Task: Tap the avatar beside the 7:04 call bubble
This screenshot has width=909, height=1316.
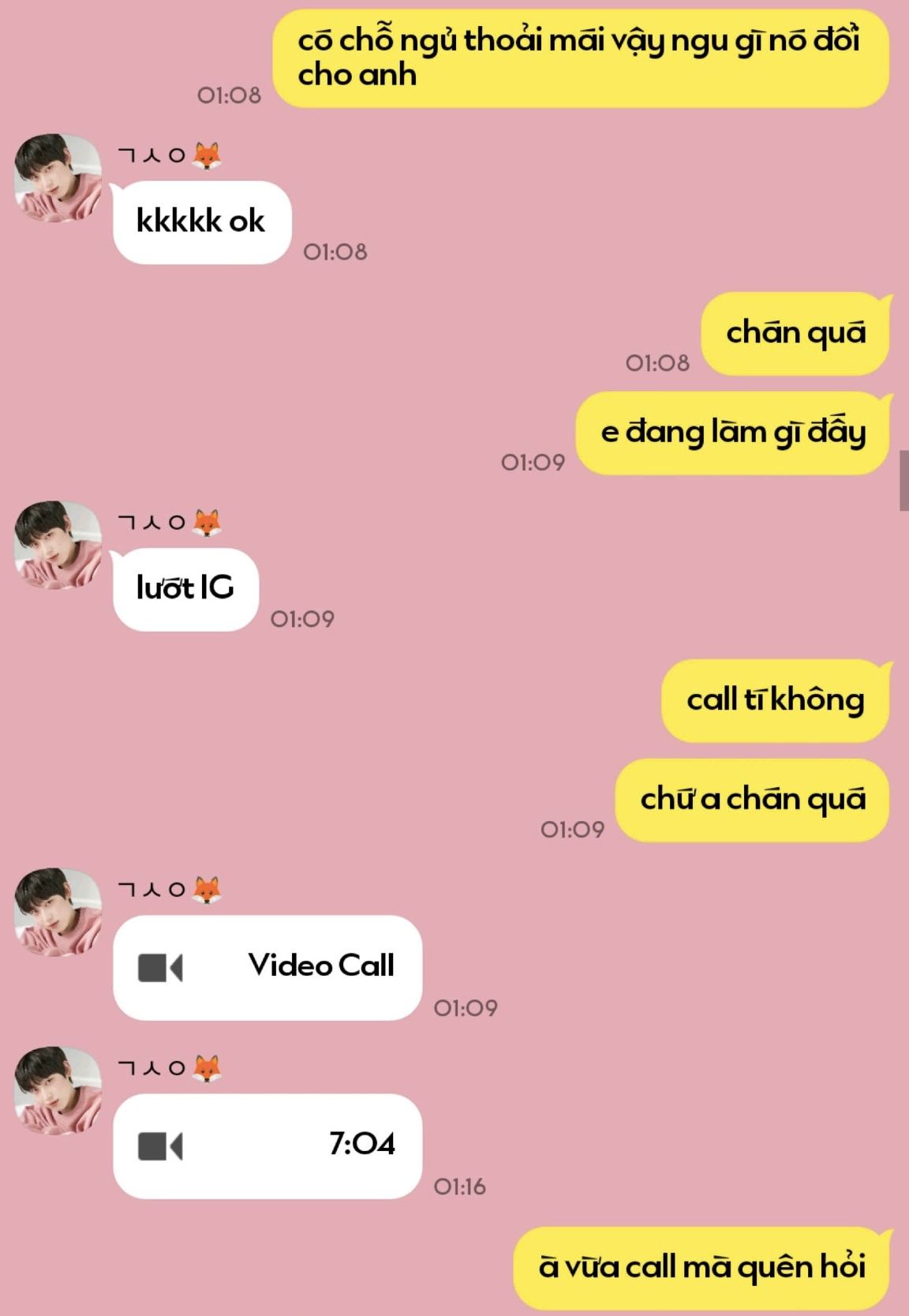Action: [x=58, y=1090]
